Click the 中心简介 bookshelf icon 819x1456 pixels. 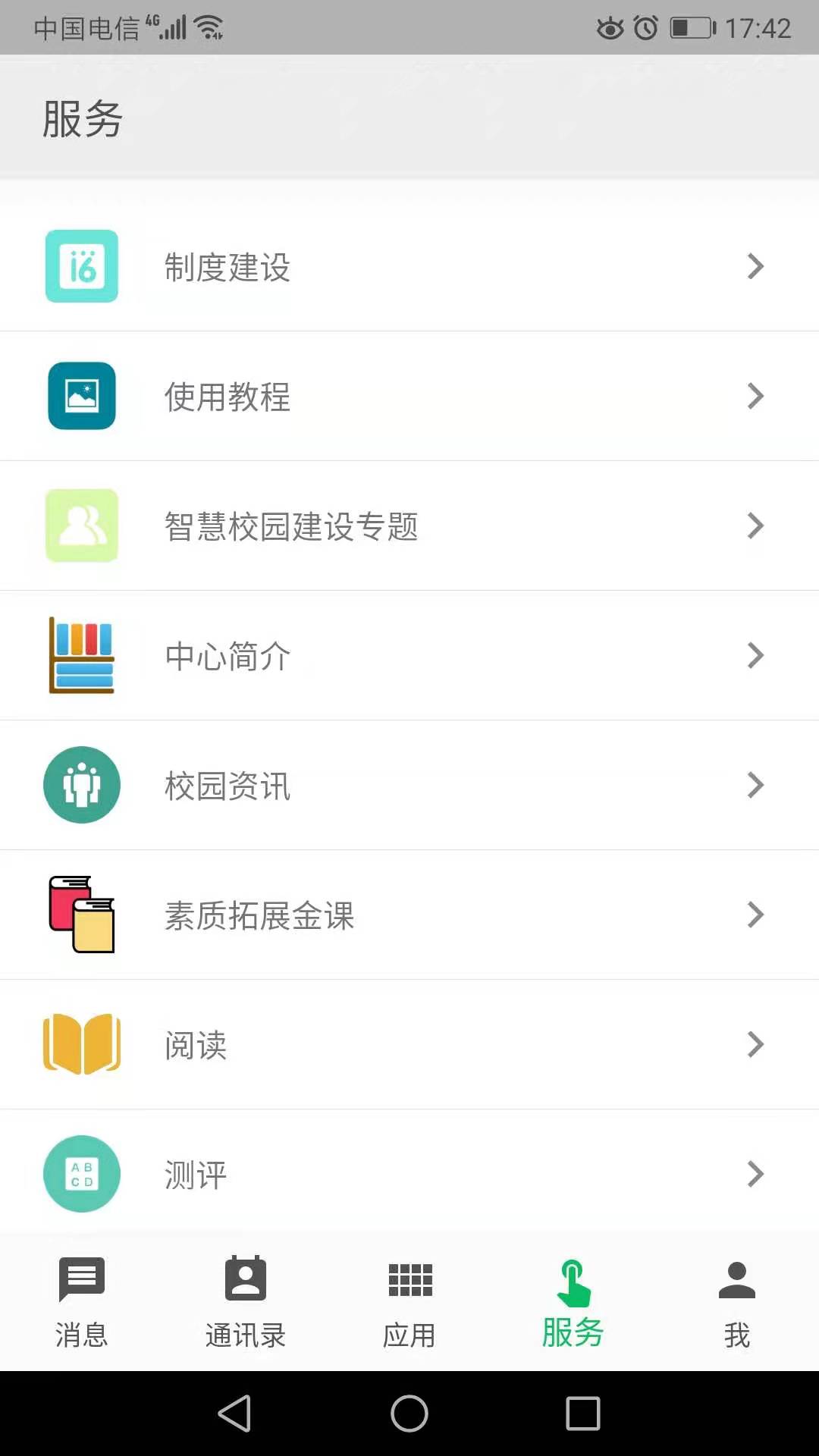[82, 655]
